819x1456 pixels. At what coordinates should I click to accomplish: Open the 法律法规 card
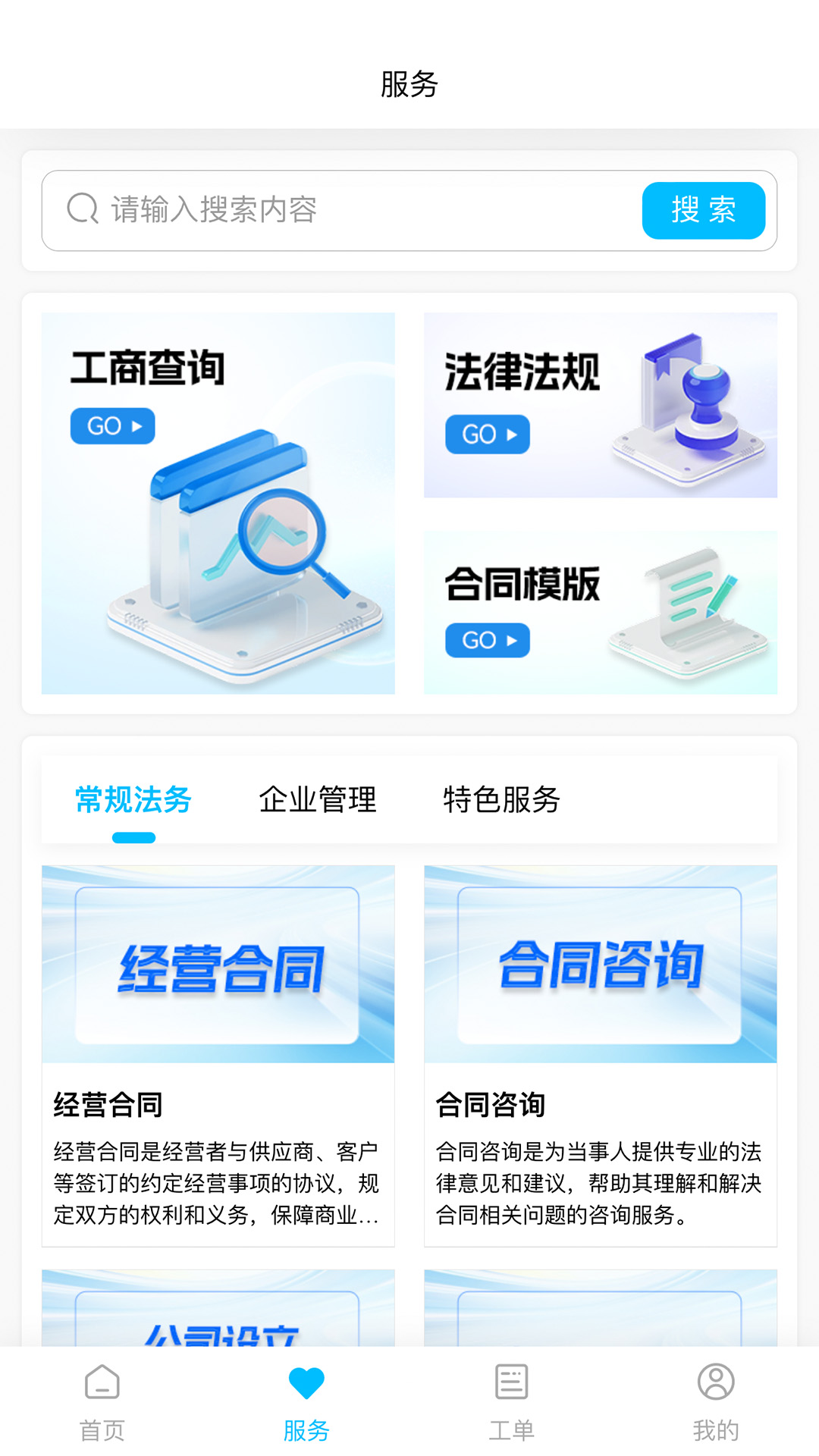pyautogui.click(x=600, y=405)
